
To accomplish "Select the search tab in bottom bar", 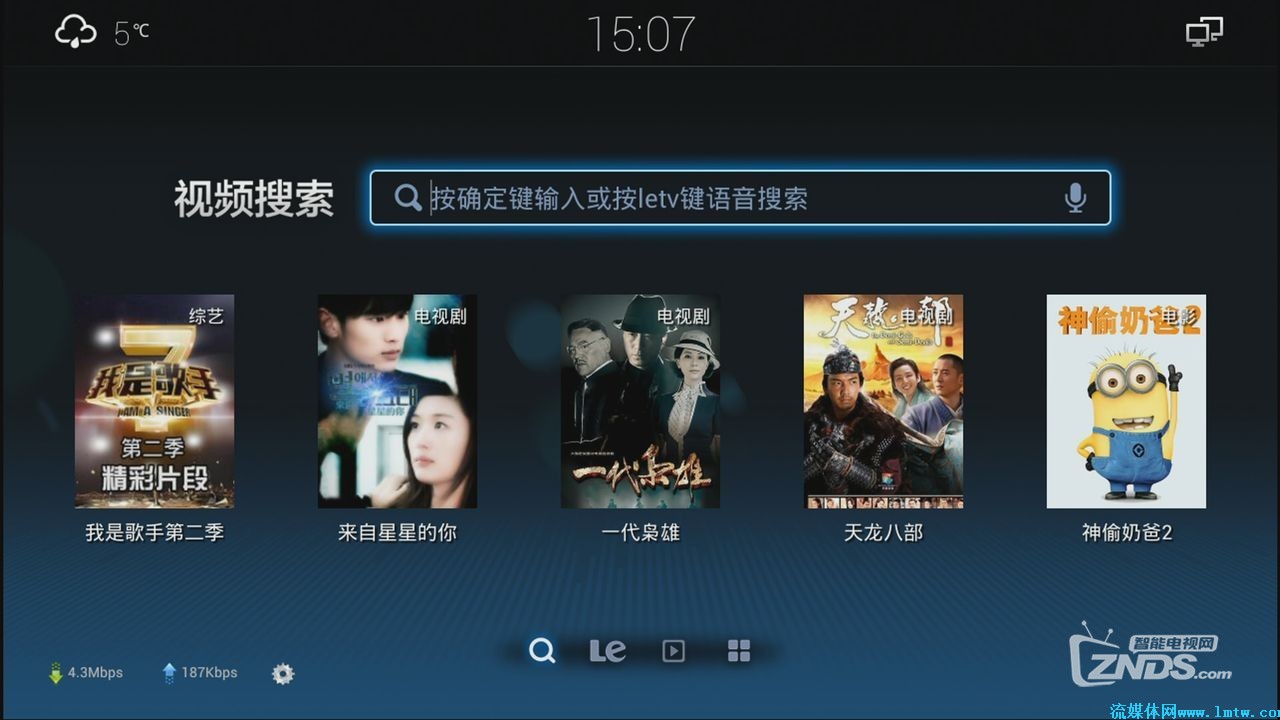I will pos(542,651).
